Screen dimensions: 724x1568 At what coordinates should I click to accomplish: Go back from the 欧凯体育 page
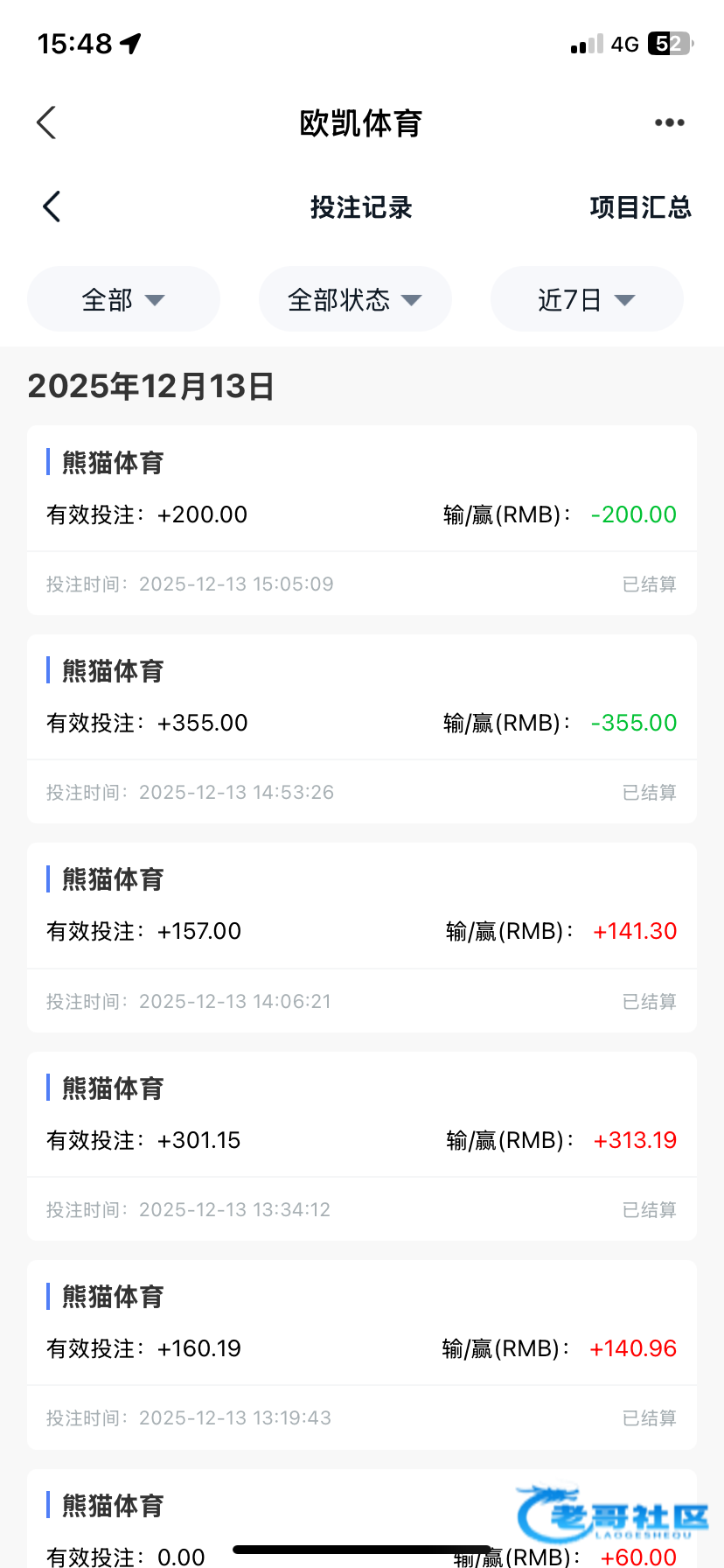[x=47, y=122]
